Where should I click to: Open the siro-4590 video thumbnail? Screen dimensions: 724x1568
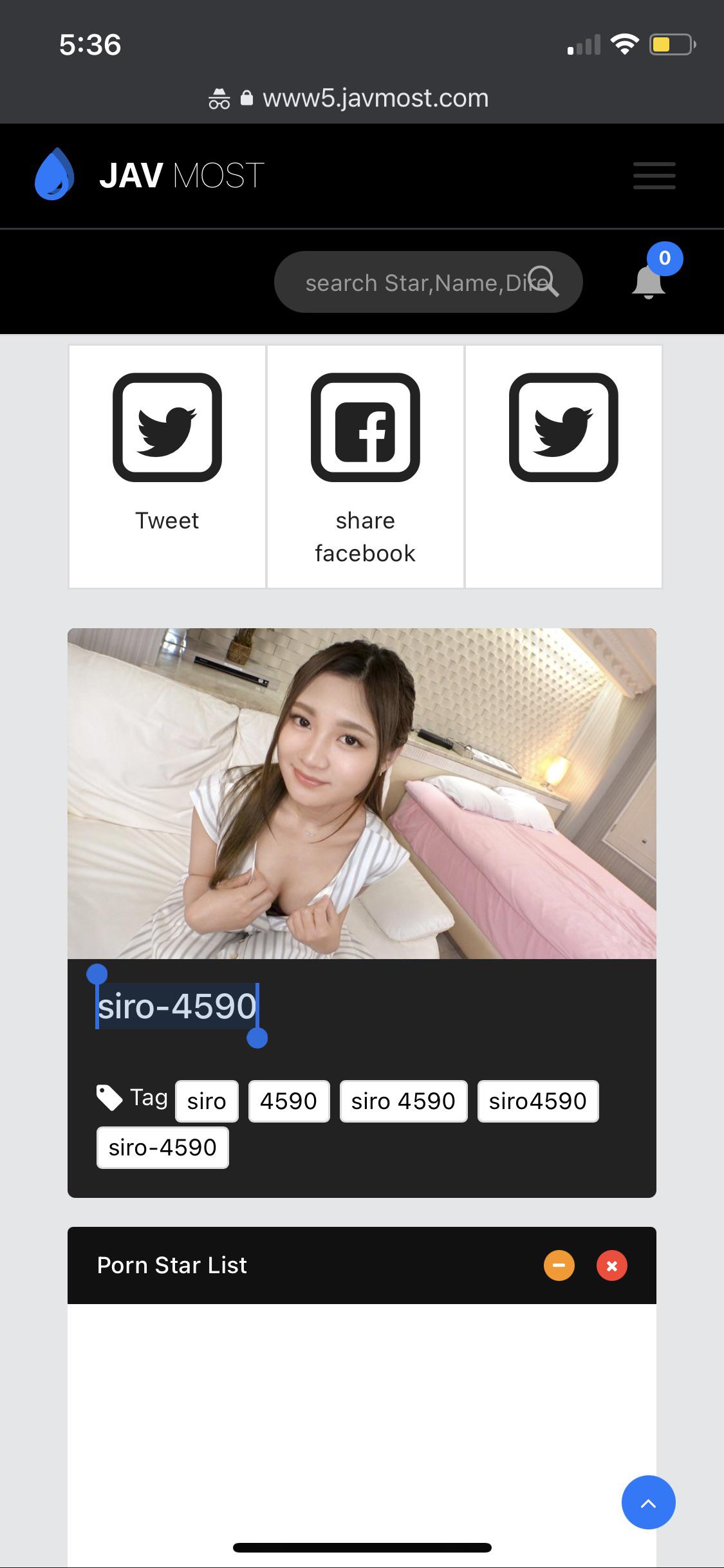[362, 793]
